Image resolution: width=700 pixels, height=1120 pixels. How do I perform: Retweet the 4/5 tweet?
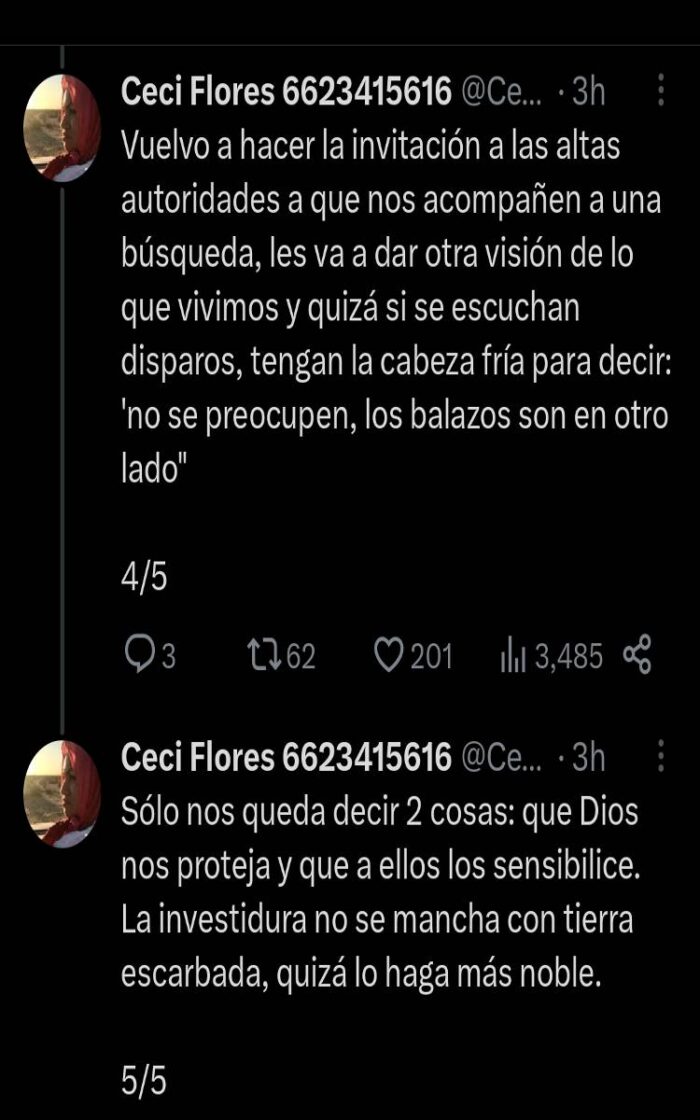pyautogui.click(x=263, y=656)
